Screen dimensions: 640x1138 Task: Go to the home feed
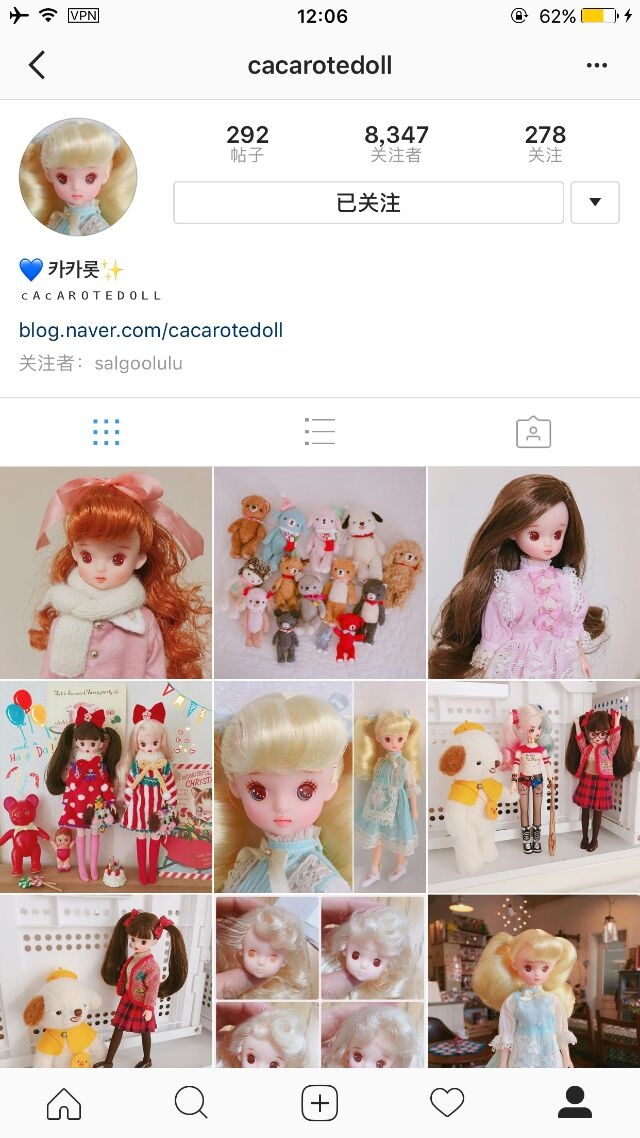(64, 1103)
